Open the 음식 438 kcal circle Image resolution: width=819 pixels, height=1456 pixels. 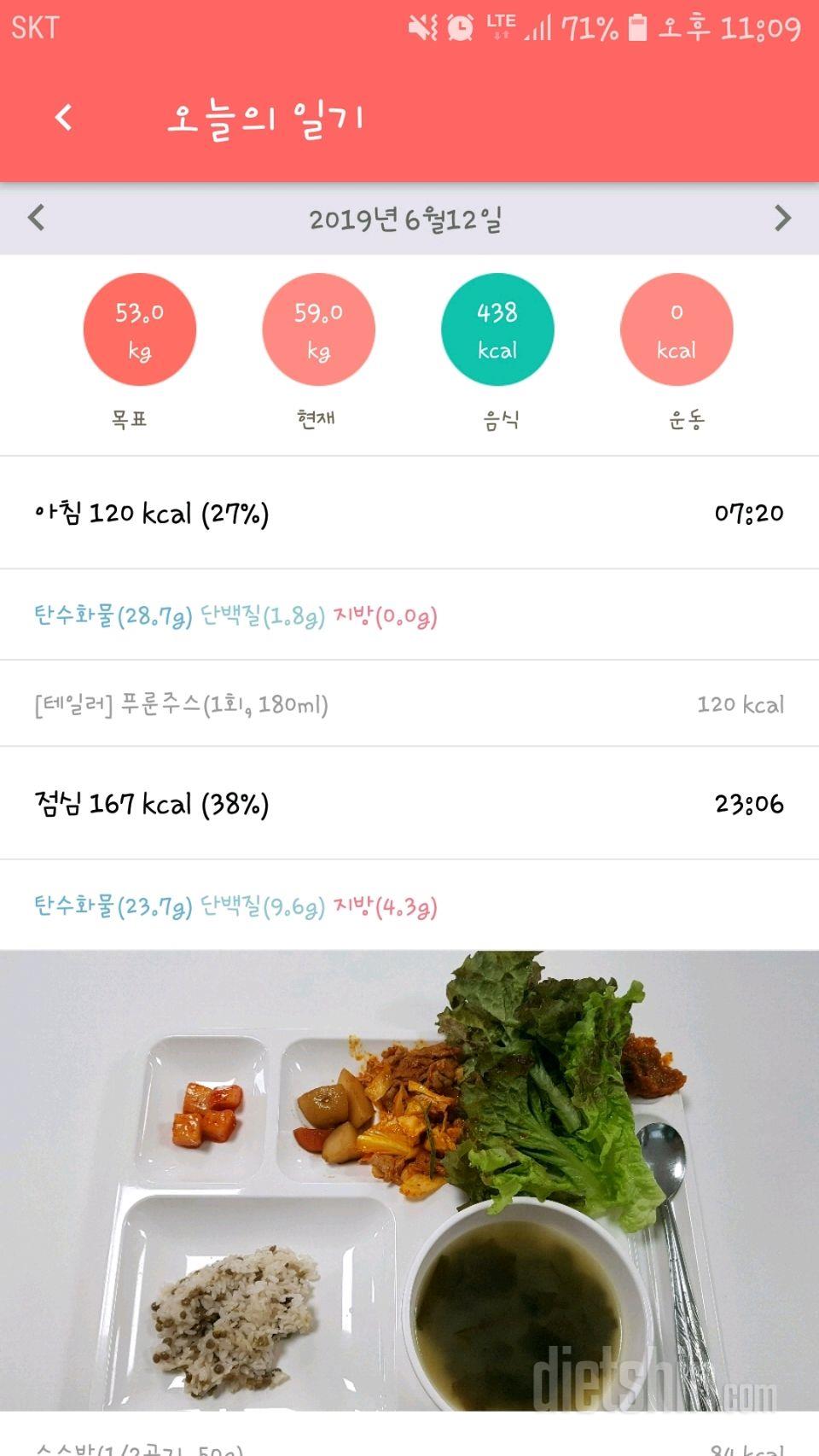pos(497,330)
